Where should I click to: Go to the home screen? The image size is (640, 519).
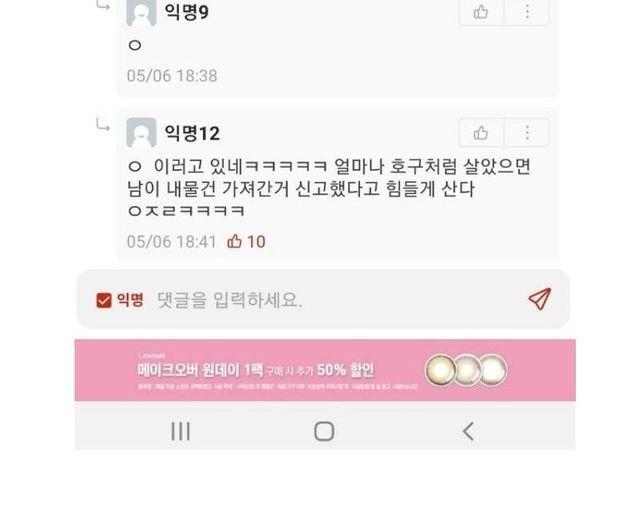[324, 431]
